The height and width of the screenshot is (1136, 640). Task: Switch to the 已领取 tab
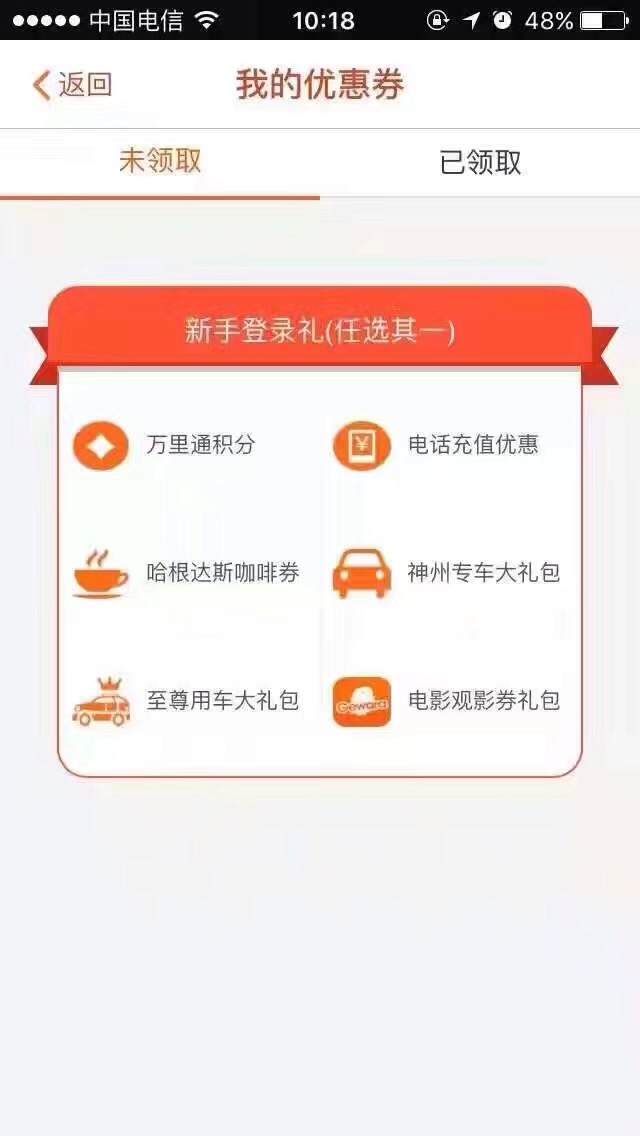480,163
